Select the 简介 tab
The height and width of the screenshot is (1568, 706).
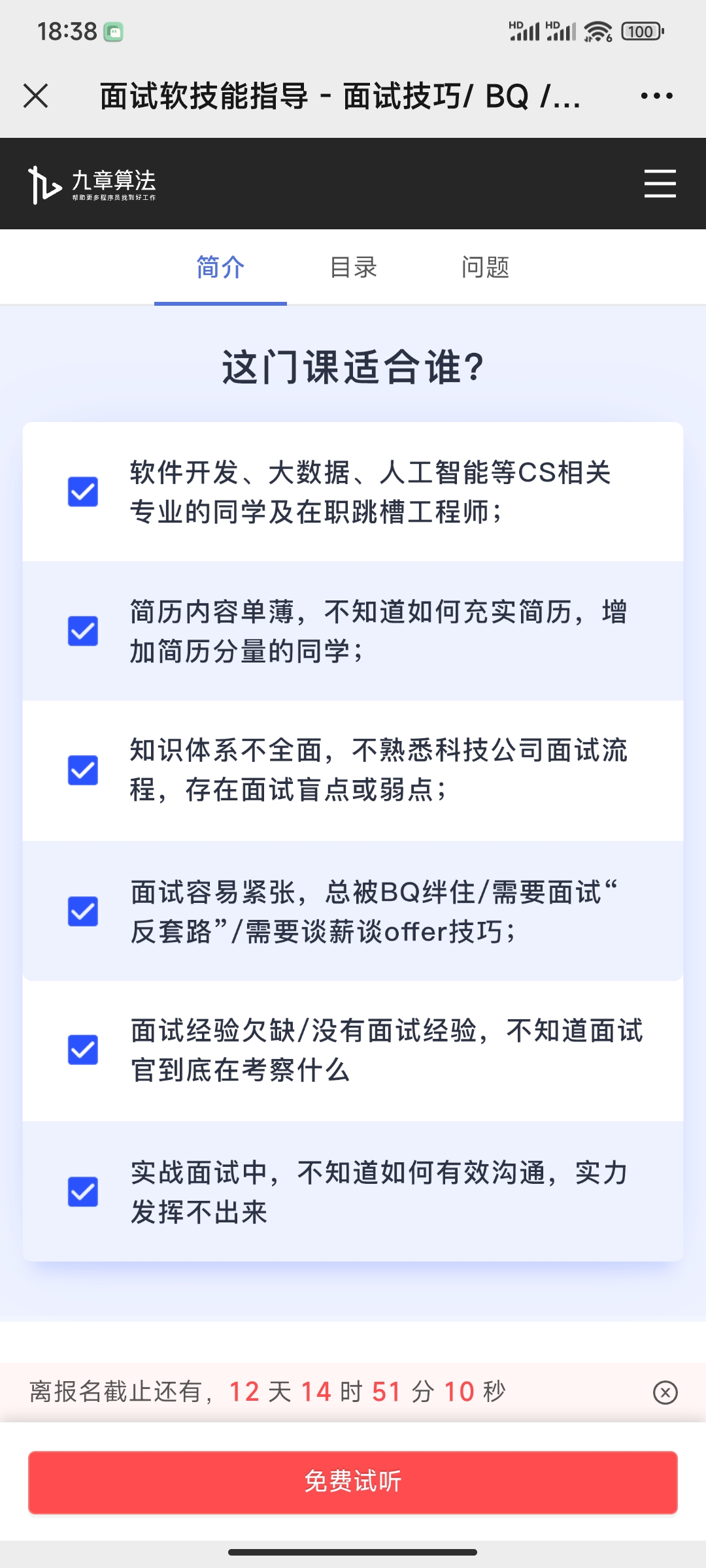coord(220,267)
